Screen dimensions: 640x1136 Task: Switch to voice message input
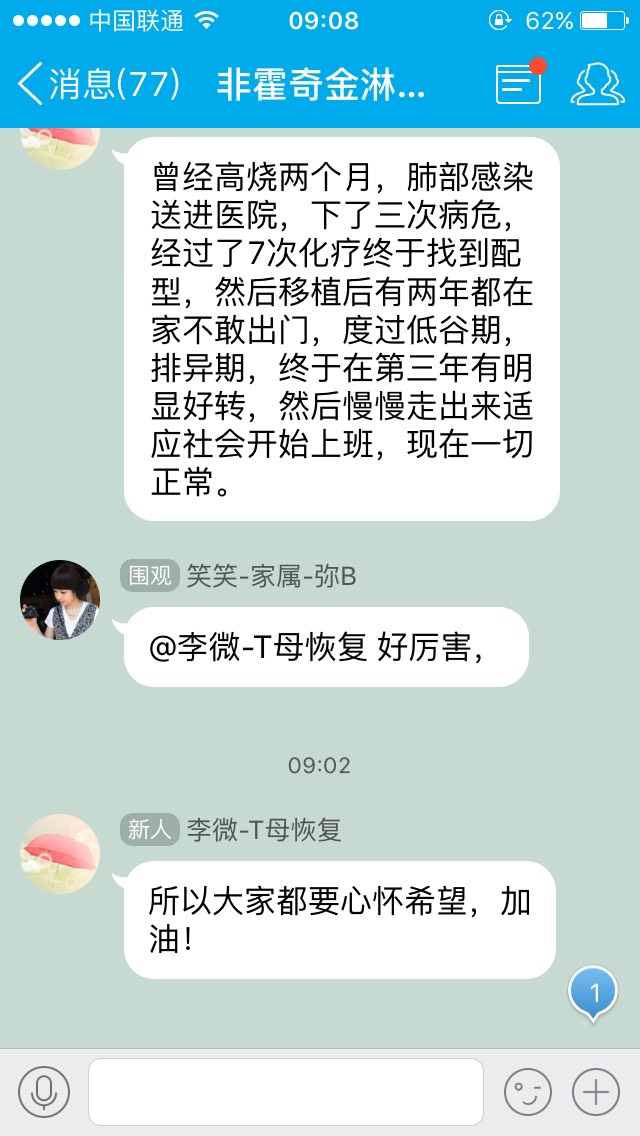pos(44,1092)
